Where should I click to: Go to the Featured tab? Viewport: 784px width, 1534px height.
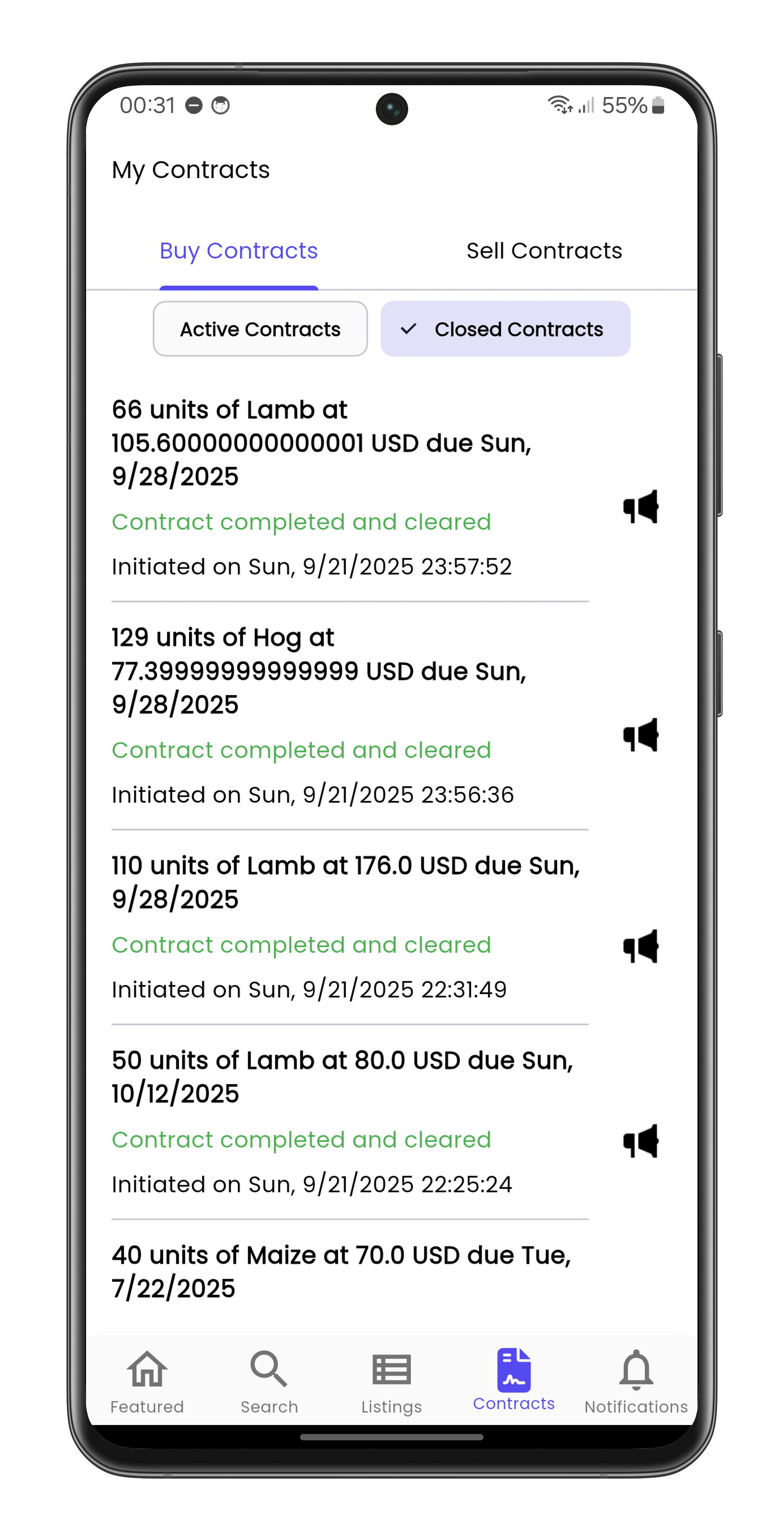147,1381
